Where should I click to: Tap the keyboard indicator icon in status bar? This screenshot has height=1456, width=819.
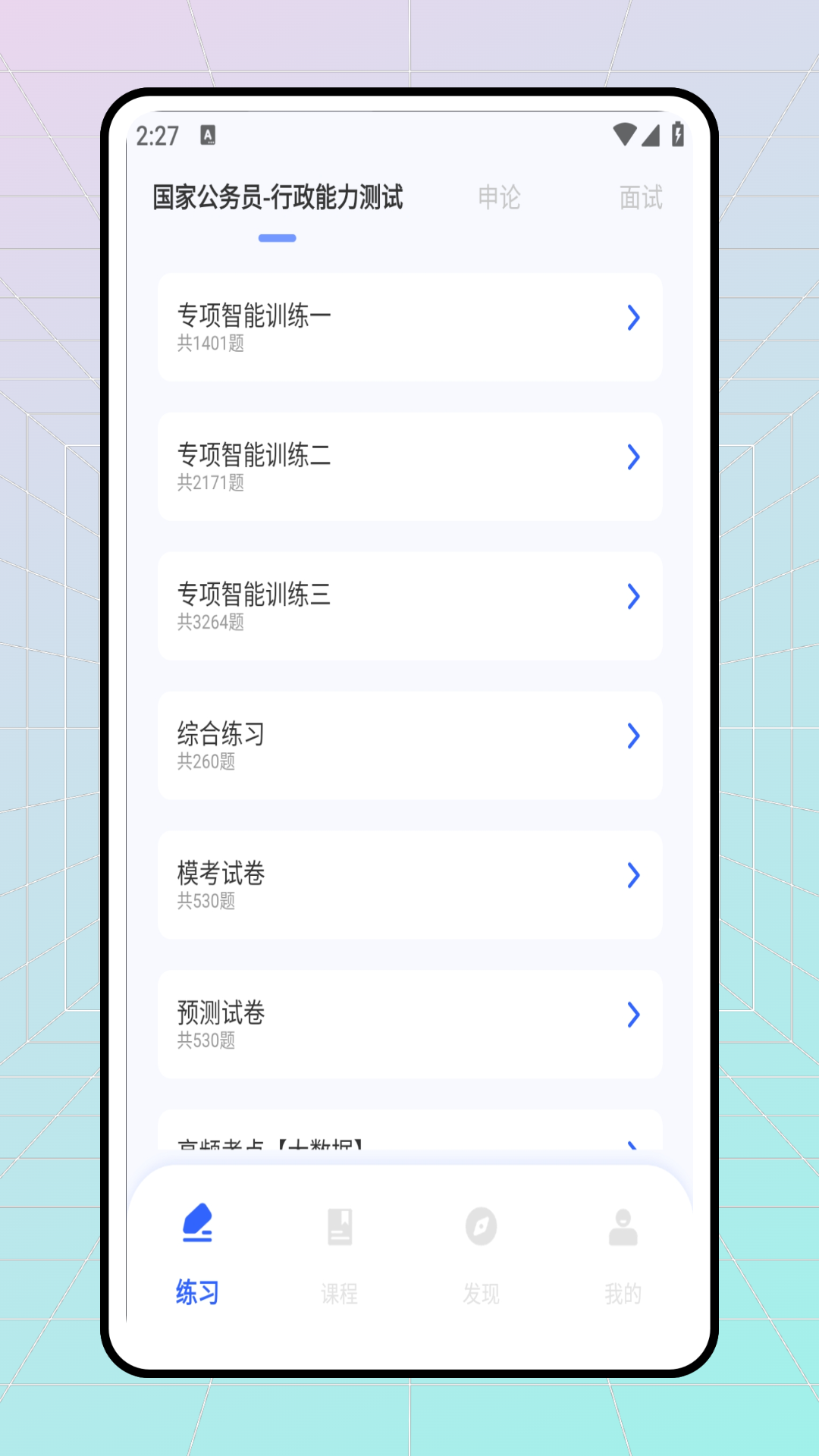(x=207, y=135)
